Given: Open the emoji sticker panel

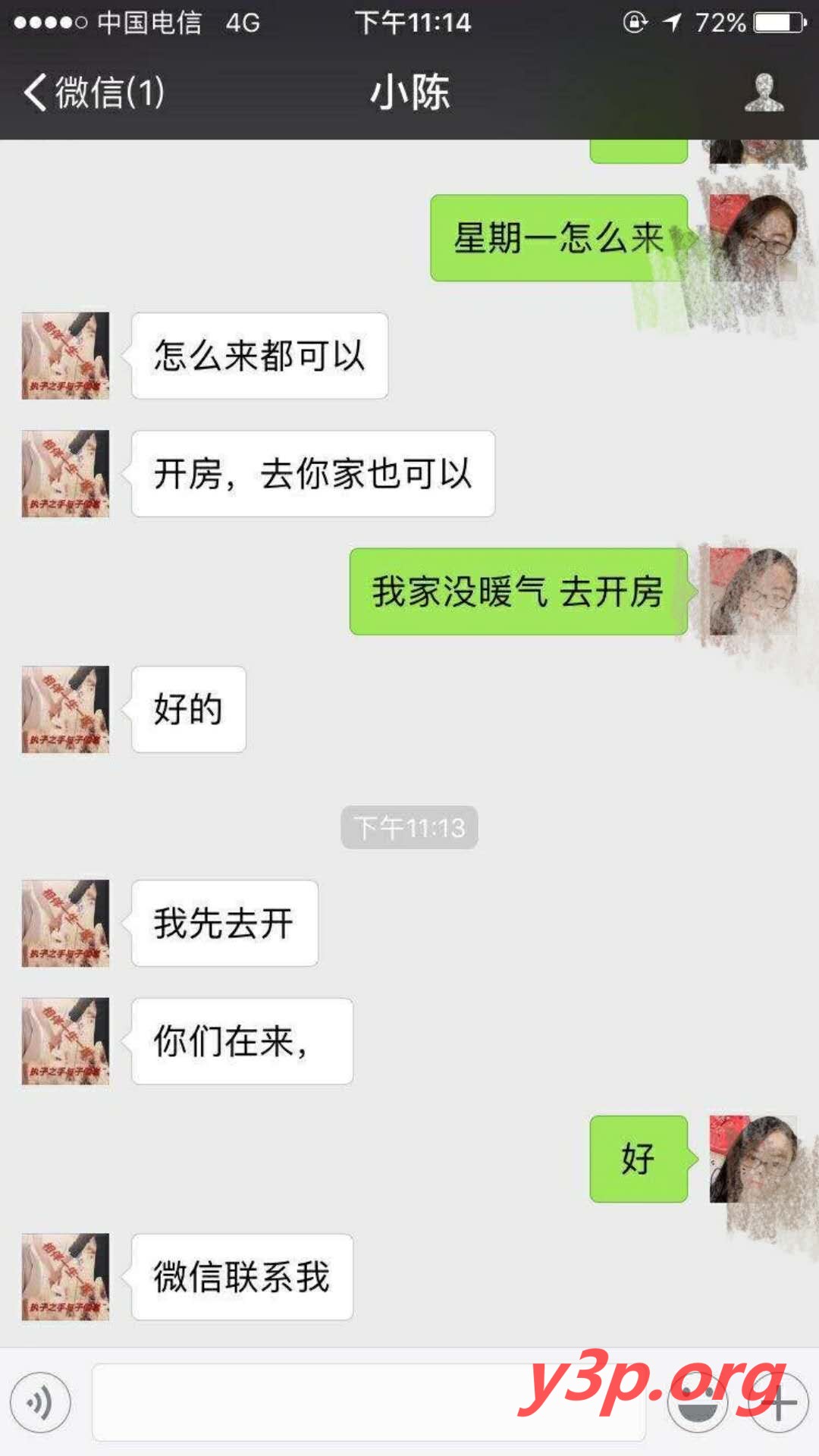Looking at the screenshot, I should click(697, 1402).
